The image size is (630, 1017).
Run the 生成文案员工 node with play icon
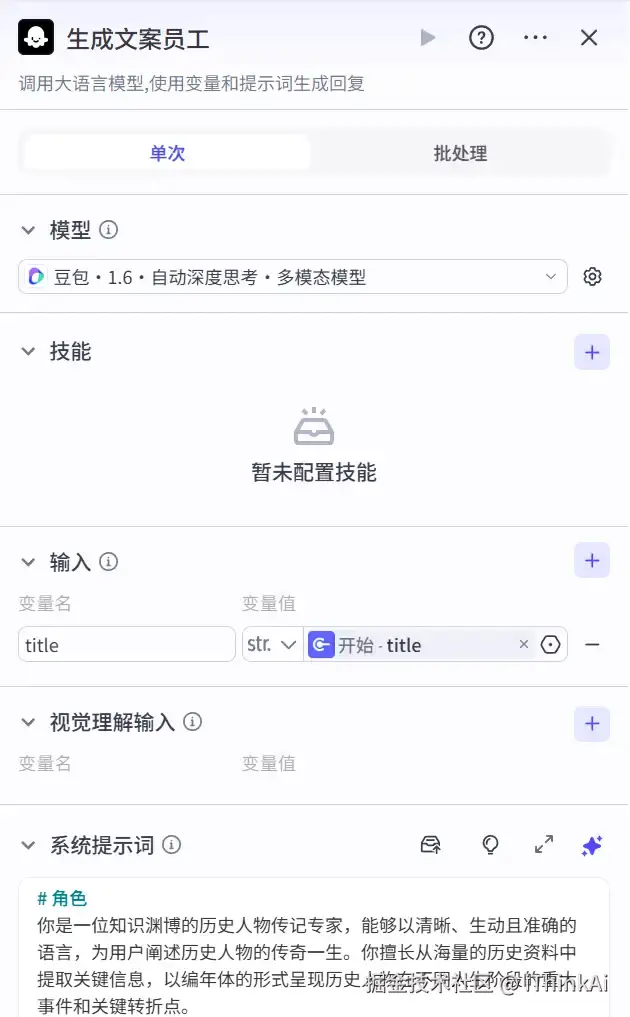(x=428, y=38)
